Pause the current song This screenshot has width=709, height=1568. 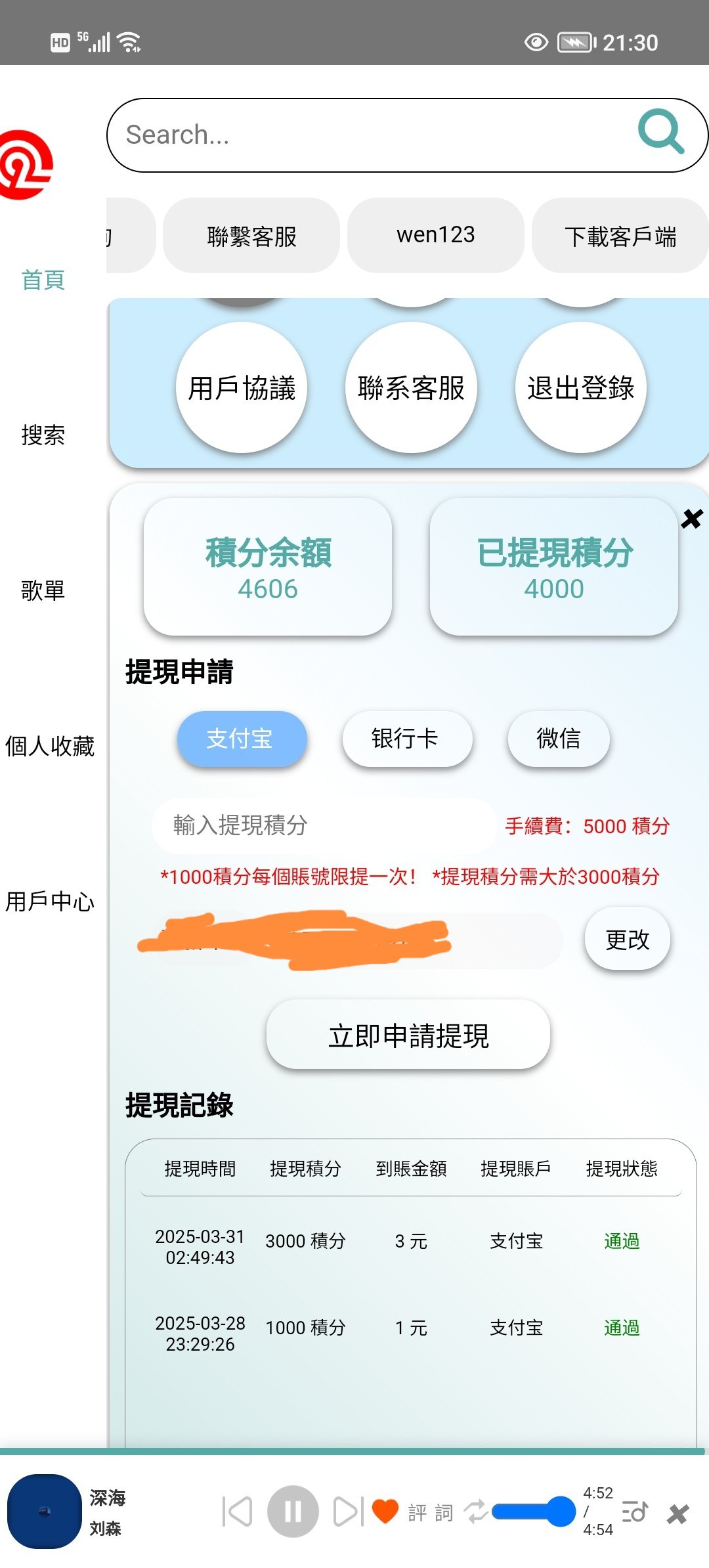click(x=293, y=1512)
